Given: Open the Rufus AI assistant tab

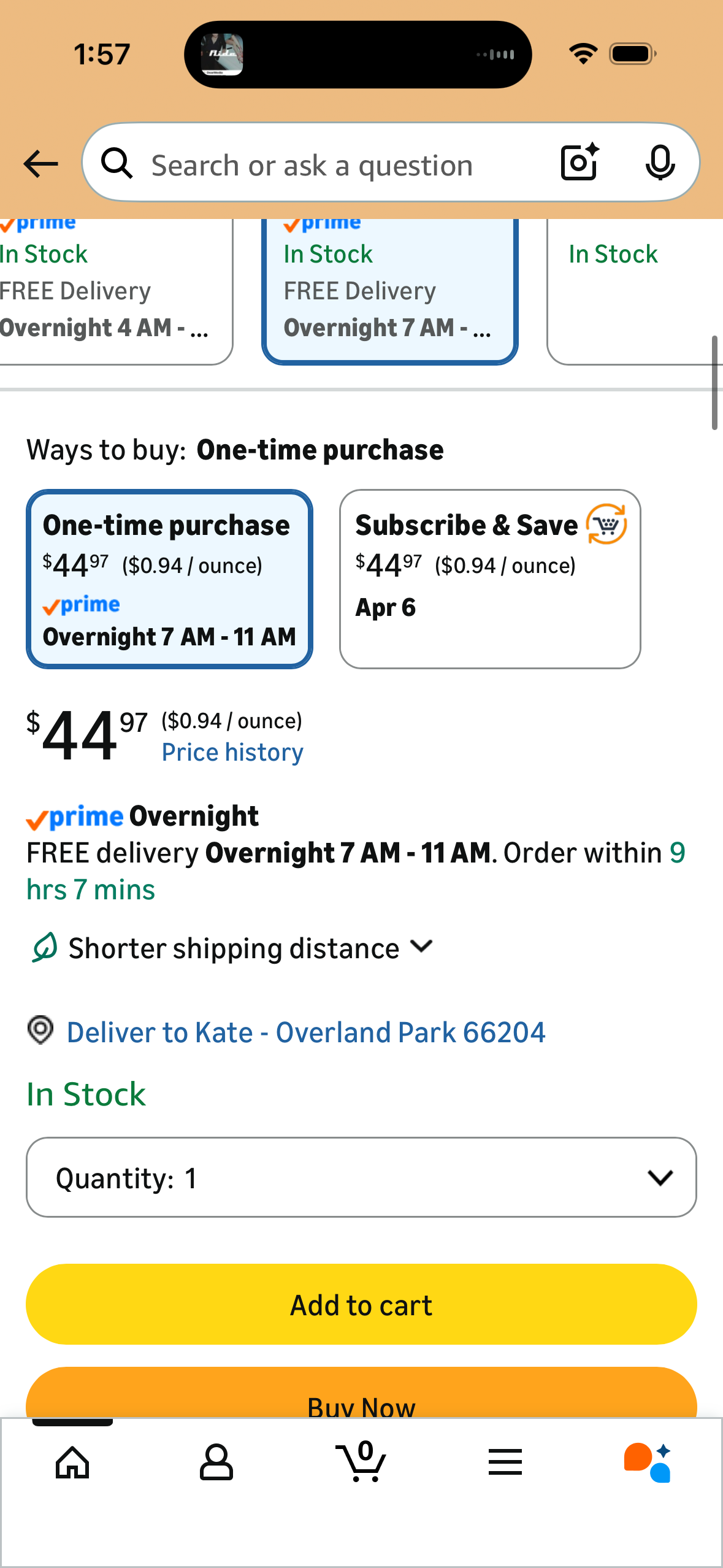Looking at the screenshot, I should (648, 1463).
